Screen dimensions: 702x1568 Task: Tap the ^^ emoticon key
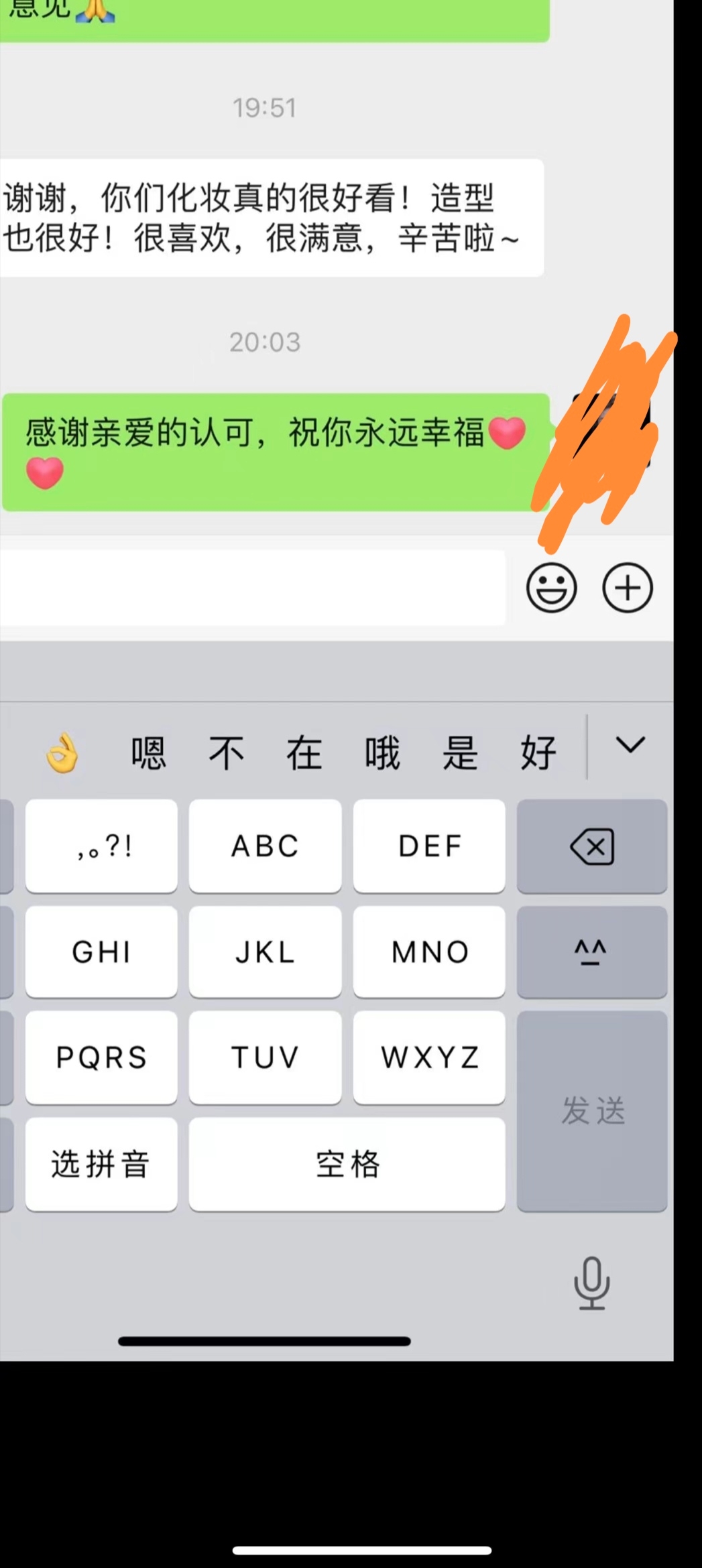(591, 952)
